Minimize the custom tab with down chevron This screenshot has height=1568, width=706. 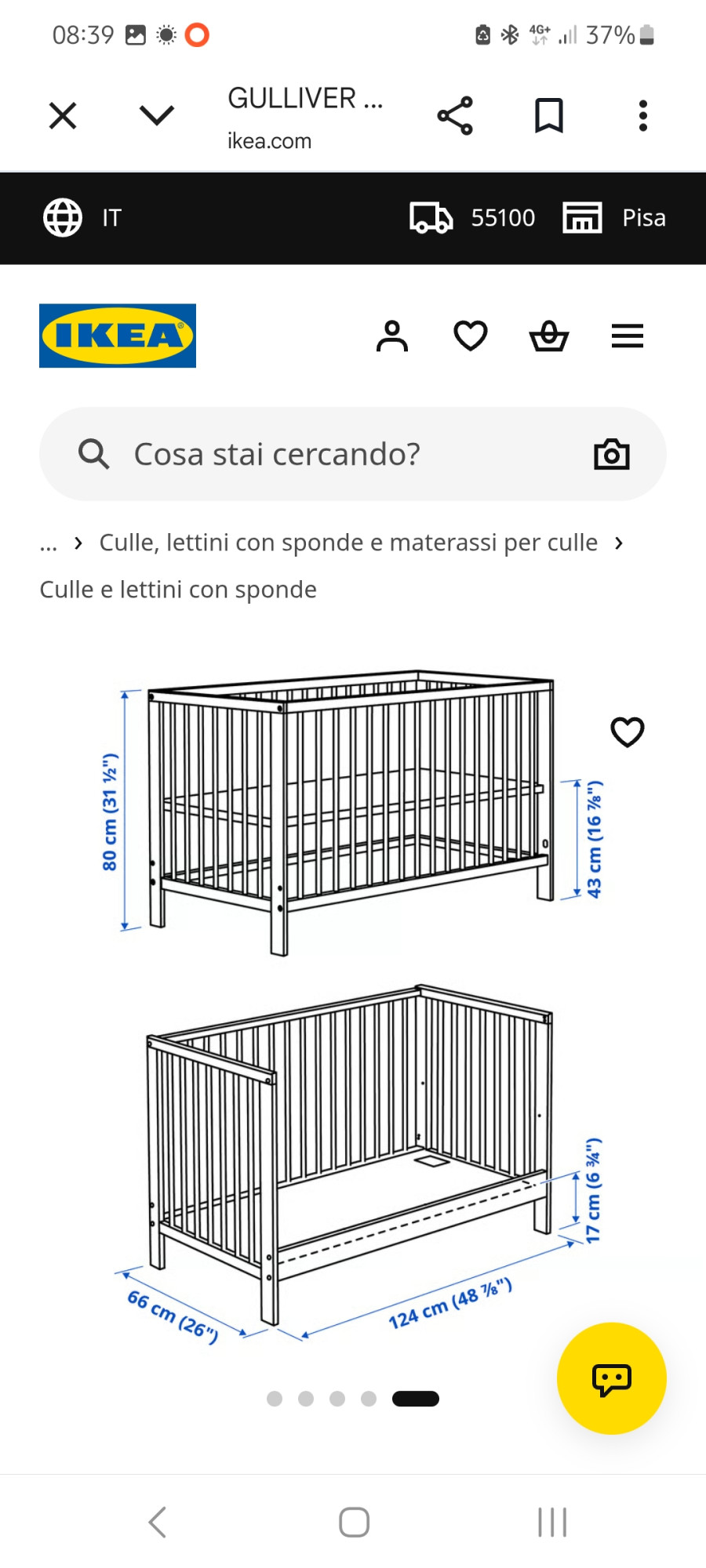pos(157,115)
